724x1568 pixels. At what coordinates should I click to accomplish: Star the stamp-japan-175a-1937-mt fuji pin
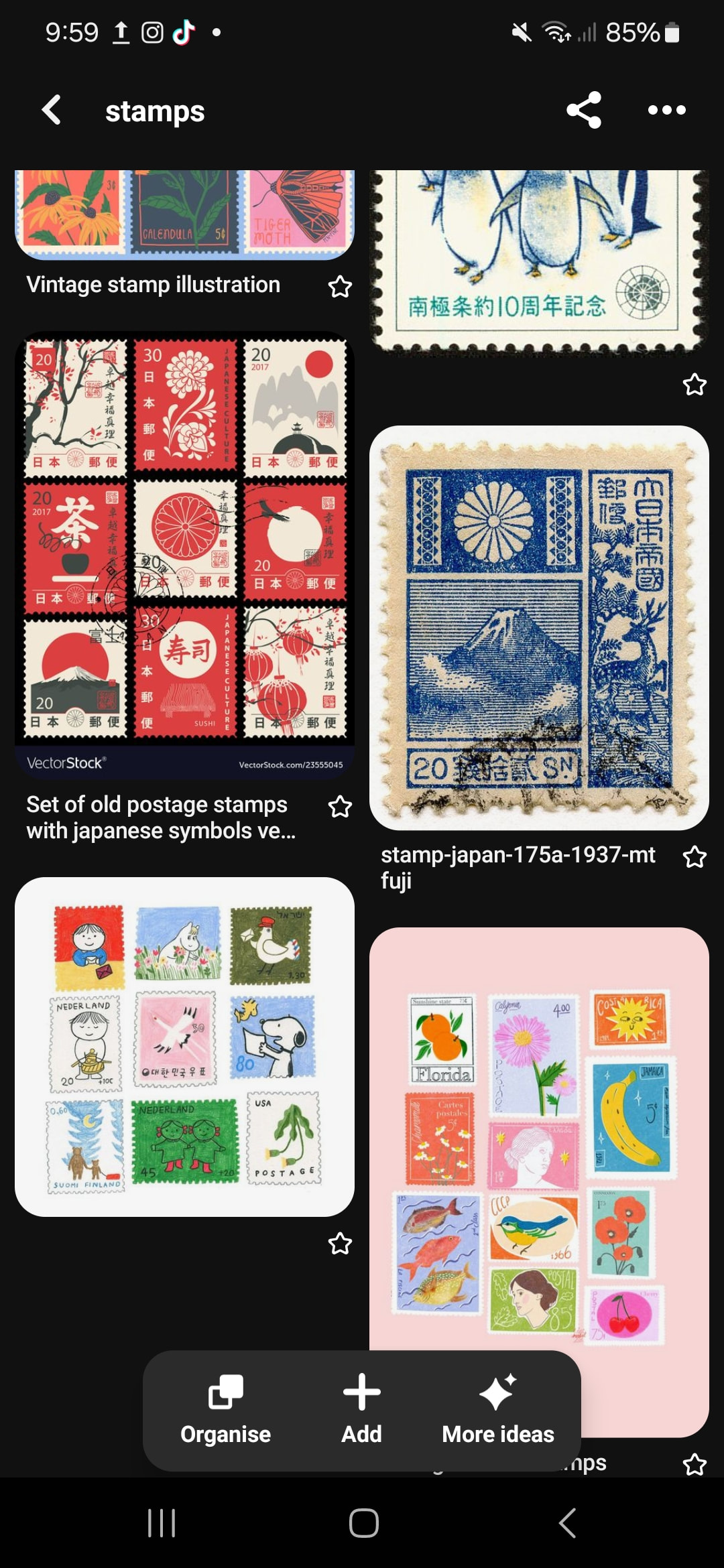point(694,857)
